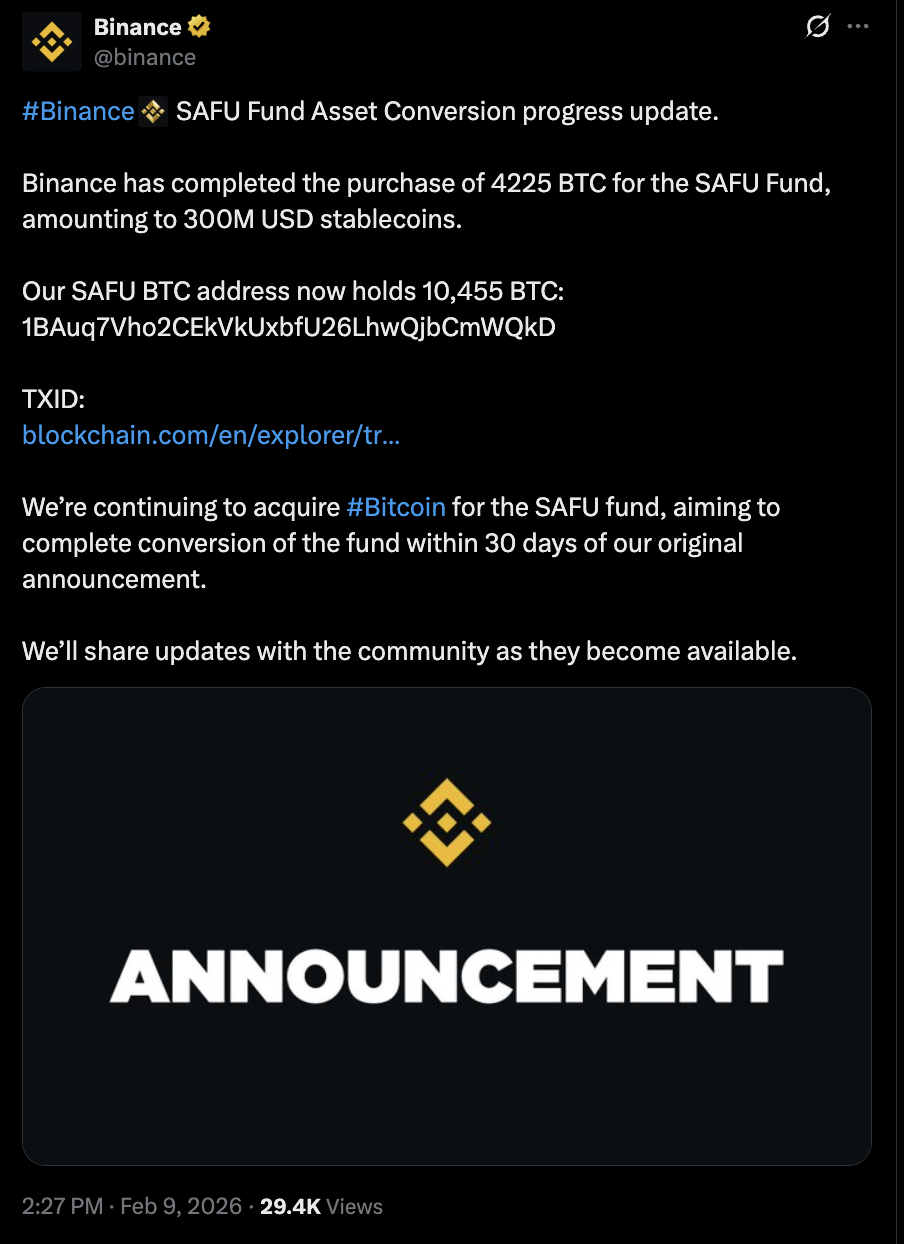
Task: Open the Binance account name
Action: coord(137,27)
